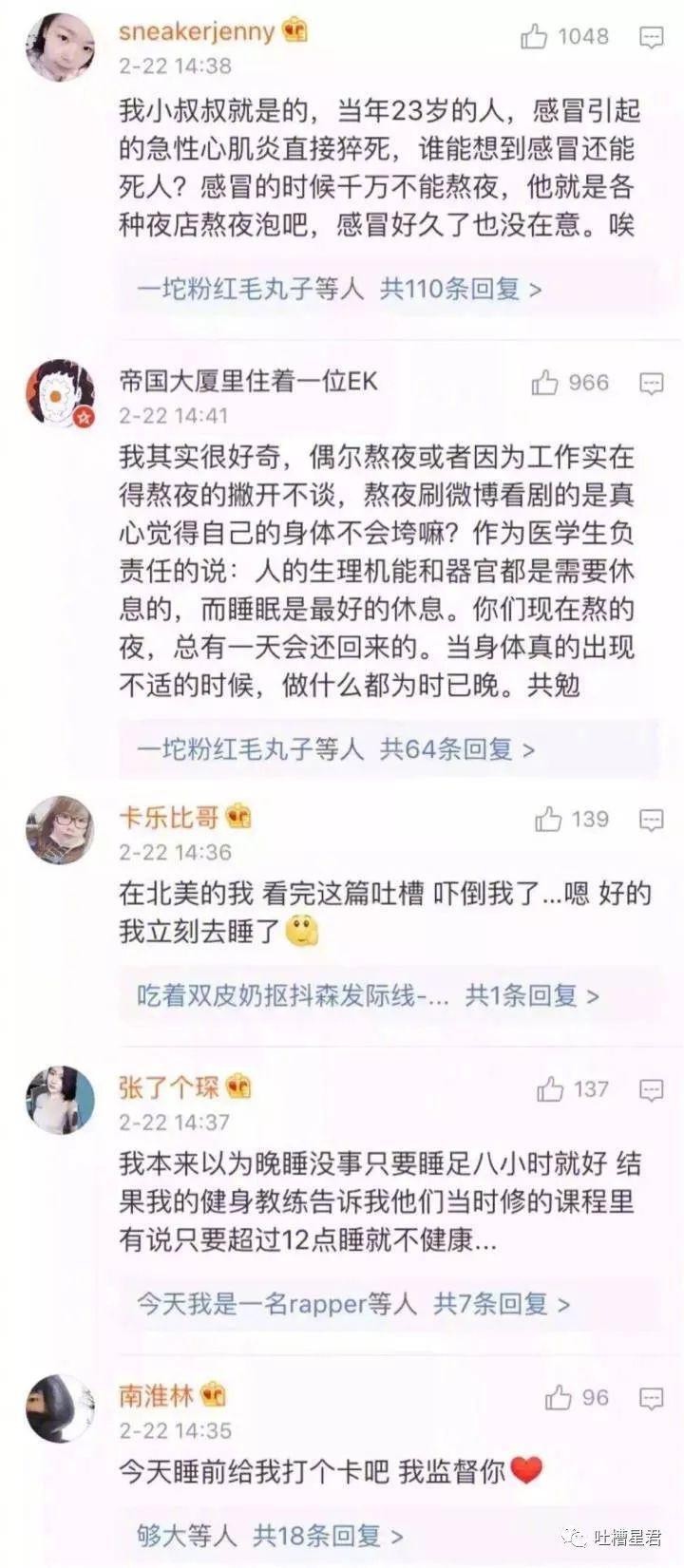The height and width of the screenshot is (1568, 684).
Task: Open 张了个琛's avatar
Action: (59, 1100)
